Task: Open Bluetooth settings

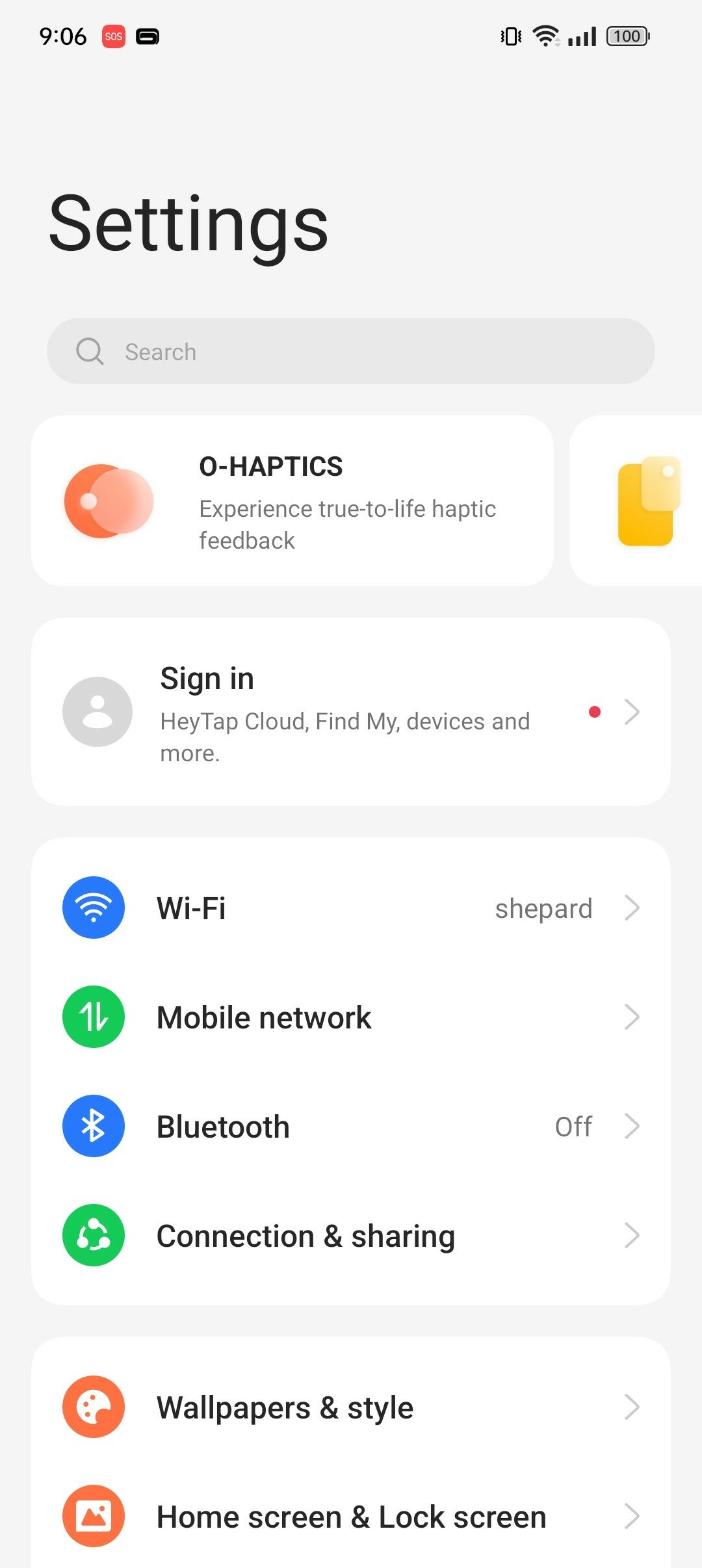Action: tap(351, 1126)
